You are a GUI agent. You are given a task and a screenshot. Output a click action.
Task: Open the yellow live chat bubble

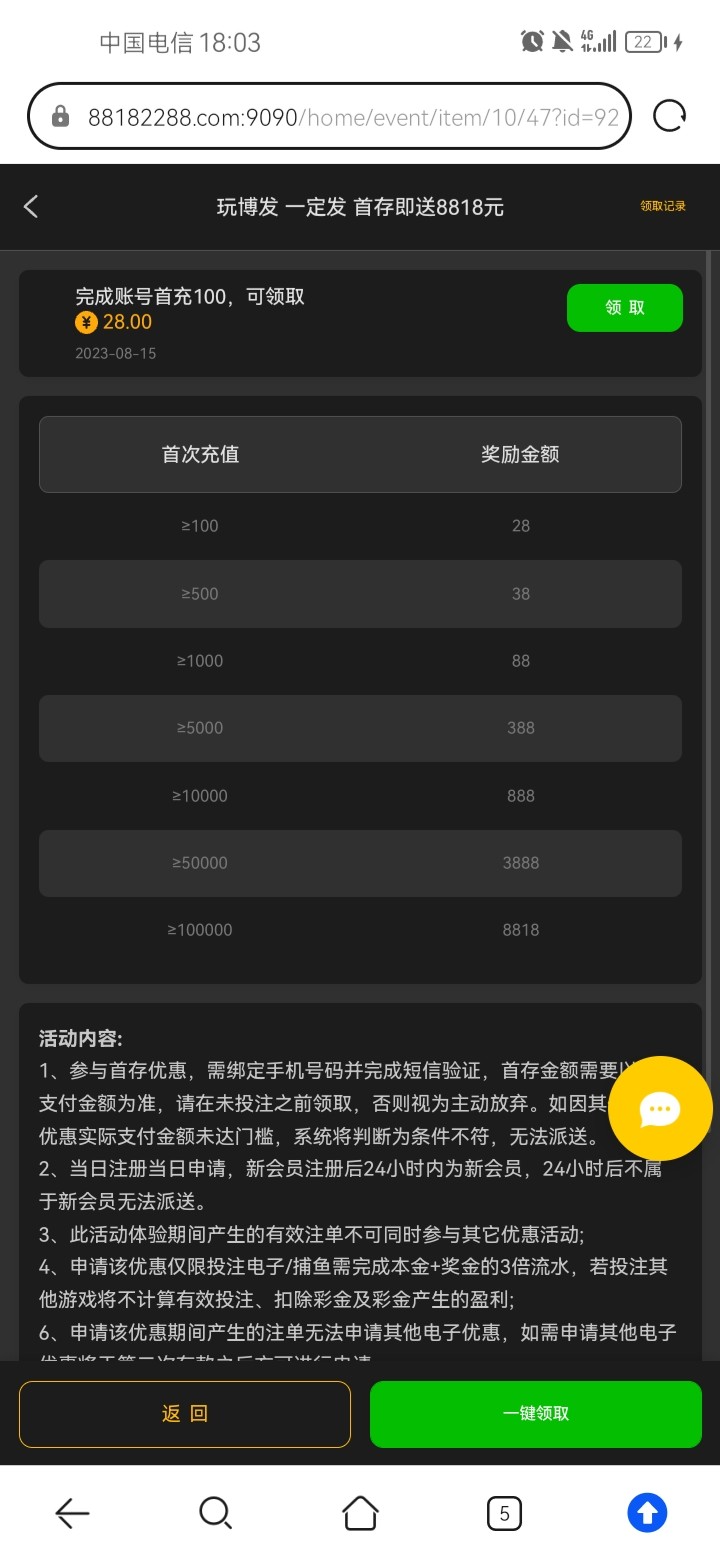[660, 1108]
